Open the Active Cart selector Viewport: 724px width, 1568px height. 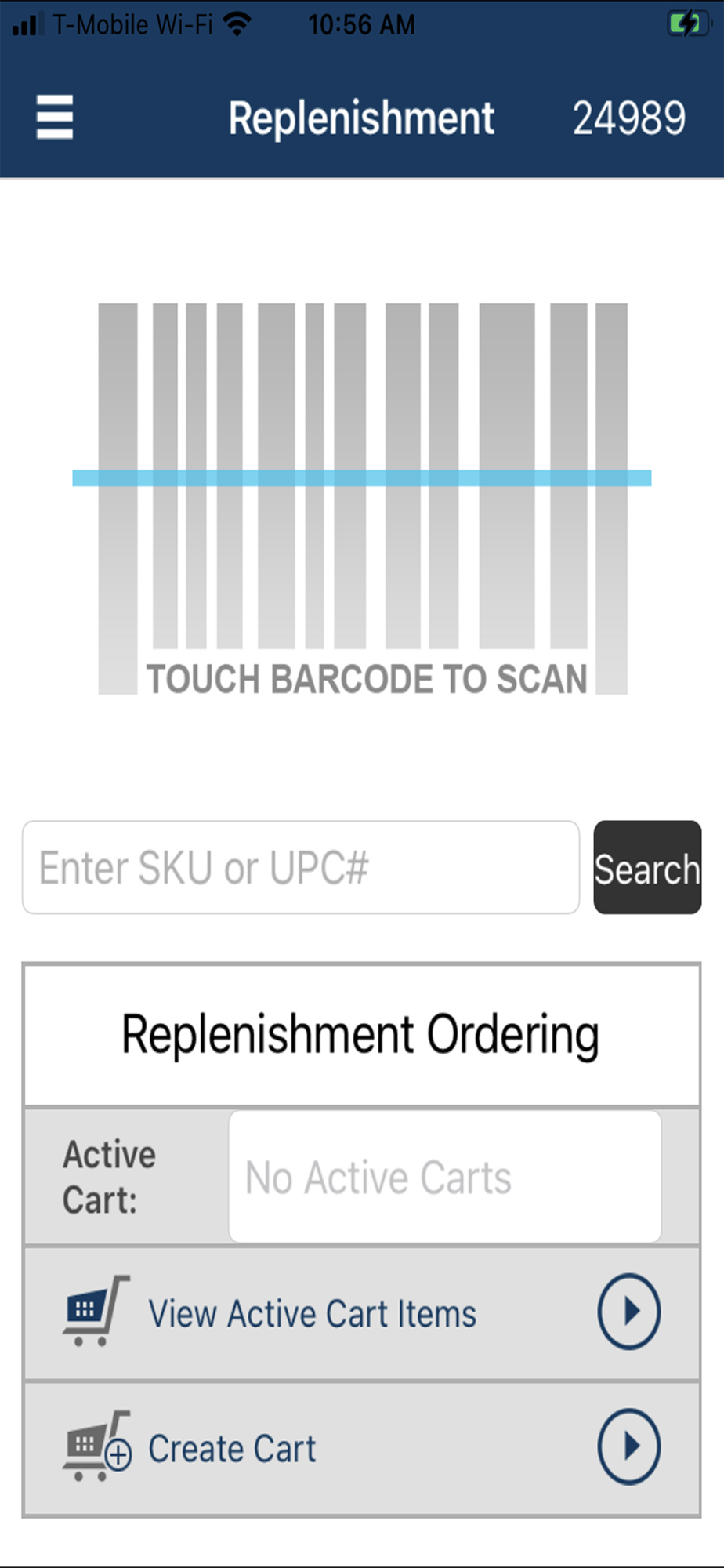(445, 1176)
